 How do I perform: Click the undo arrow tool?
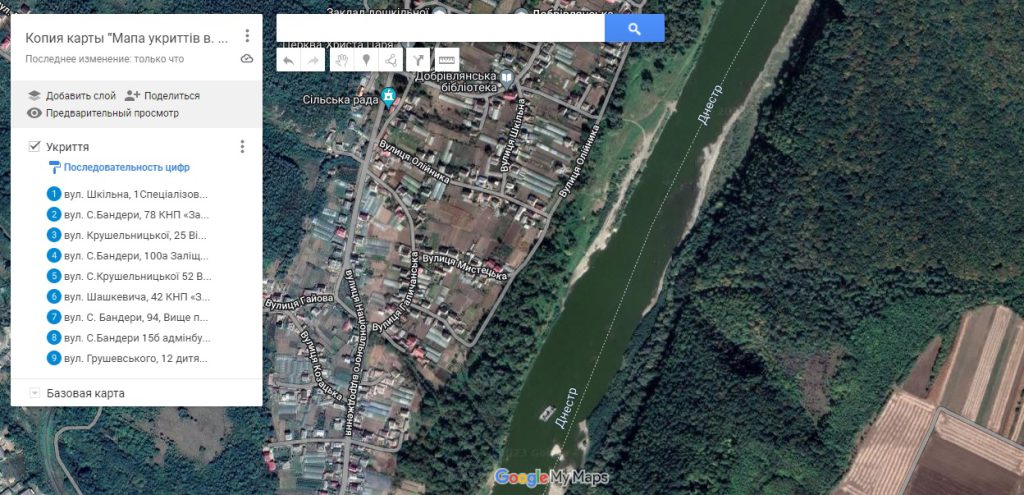click(288, 60)
